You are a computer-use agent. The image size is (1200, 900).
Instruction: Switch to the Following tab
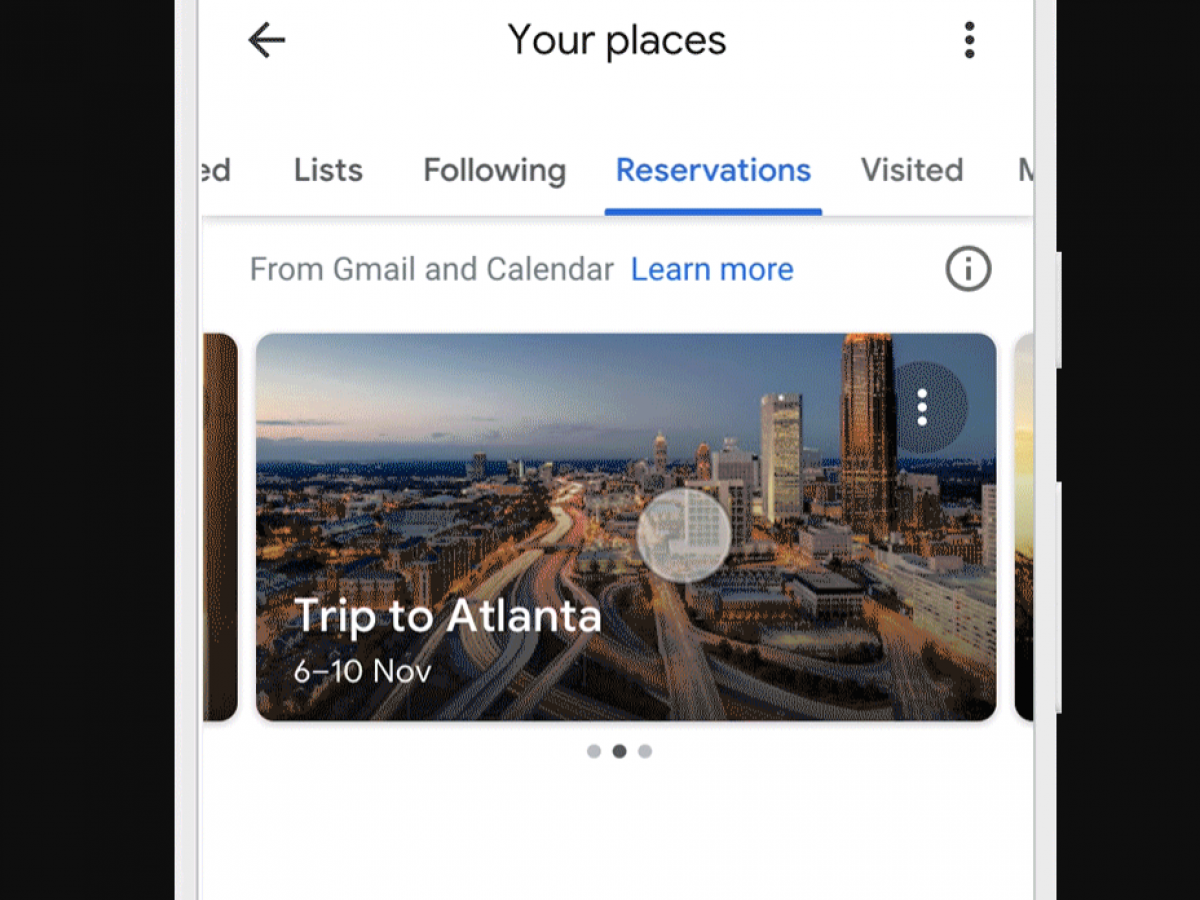click(494, 170)
